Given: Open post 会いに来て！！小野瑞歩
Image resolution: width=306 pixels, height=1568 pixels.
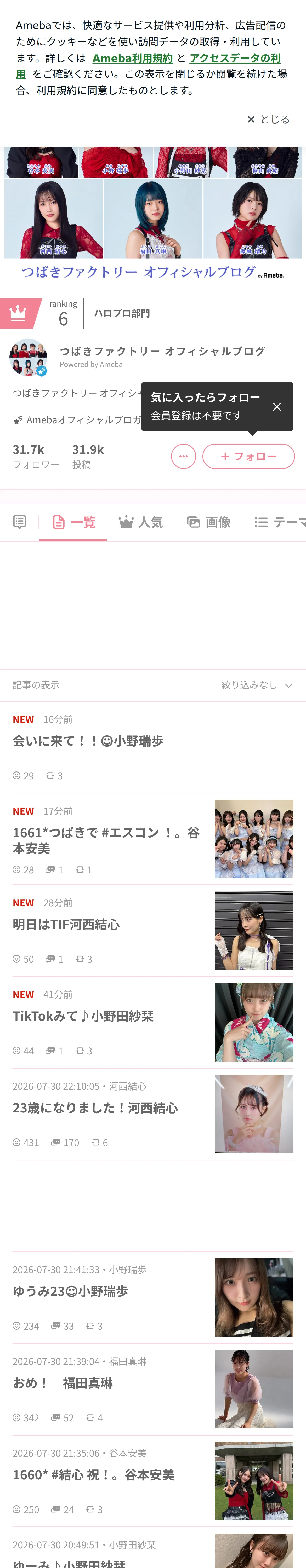Looking at the screenshot, I should point(88,741).
